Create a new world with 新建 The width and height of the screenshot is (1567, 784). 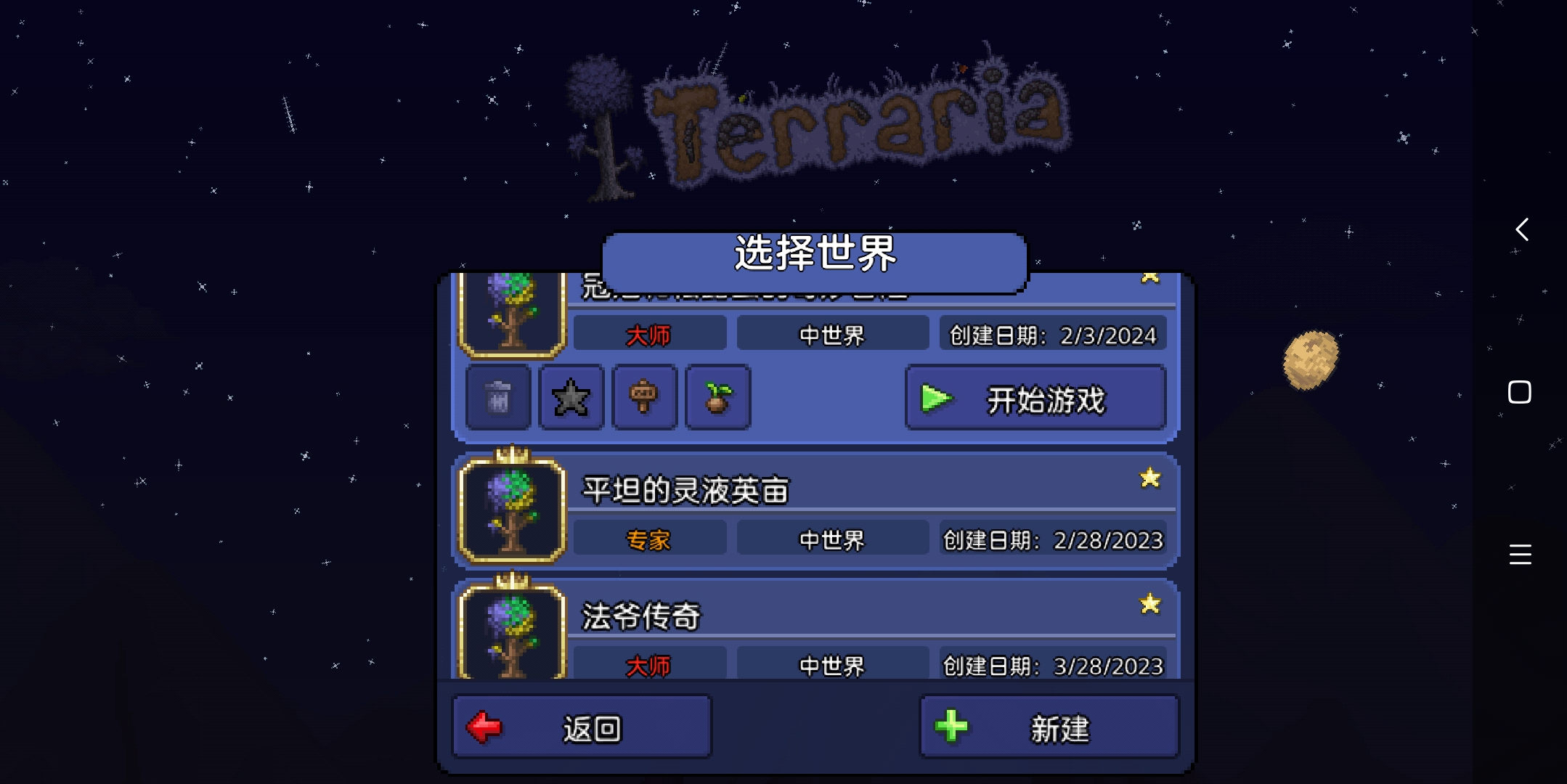click(x=1049, y=727)
